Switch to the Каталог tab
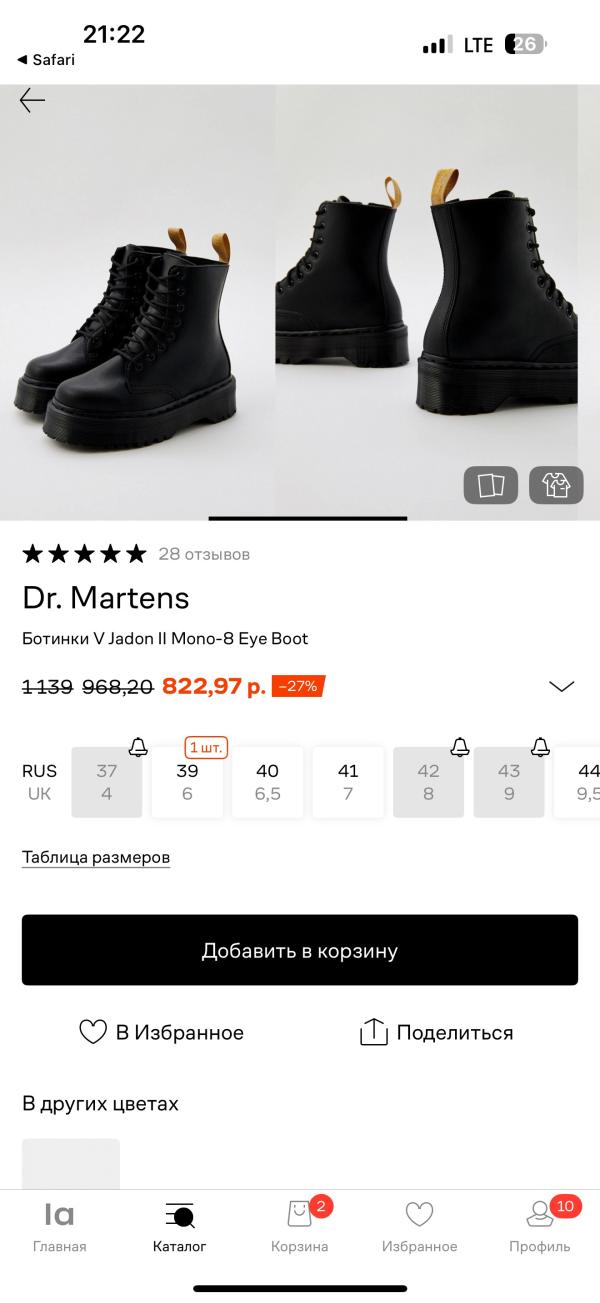600x1303 pixels. tap(180, 1227)
